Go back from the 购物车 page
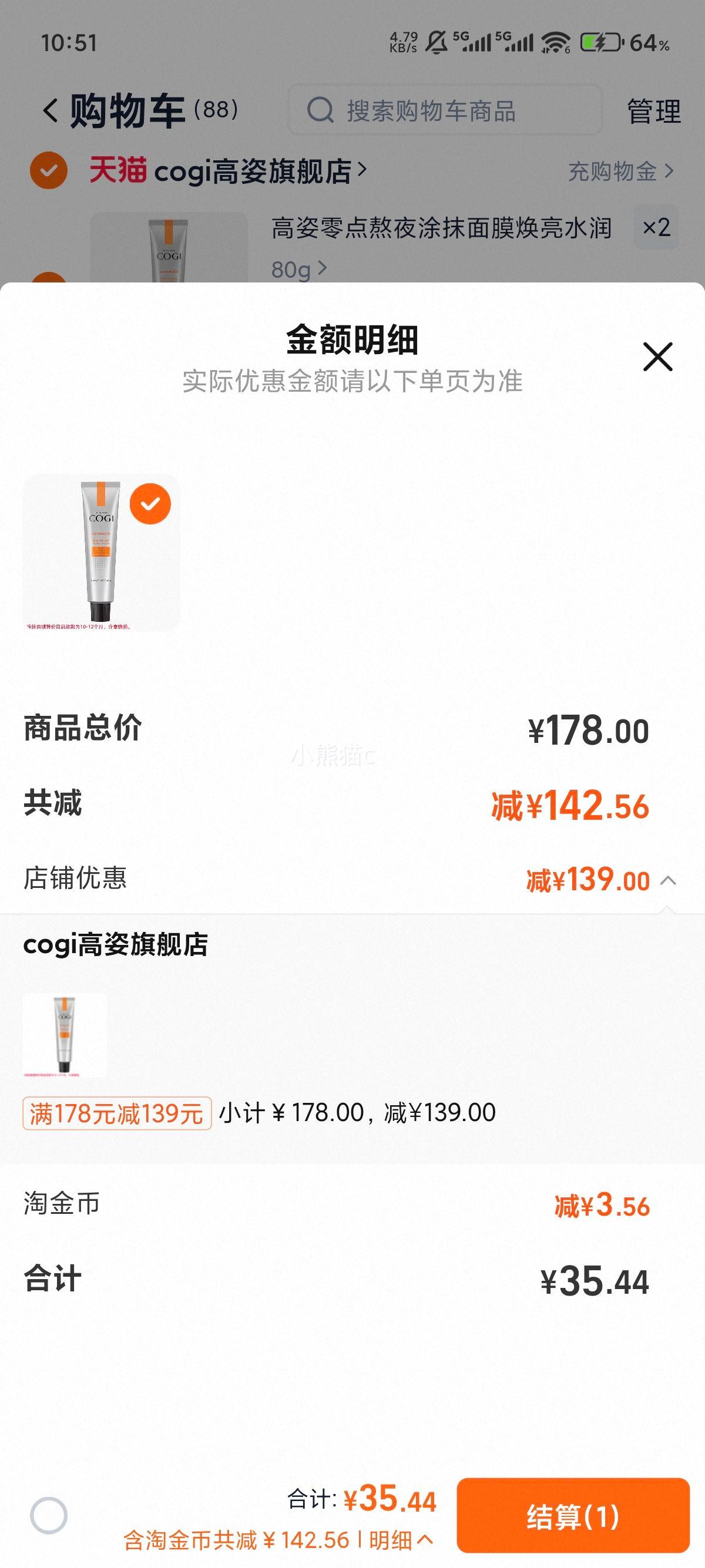This screenshot has width=705, height=1568. (51, 111)
